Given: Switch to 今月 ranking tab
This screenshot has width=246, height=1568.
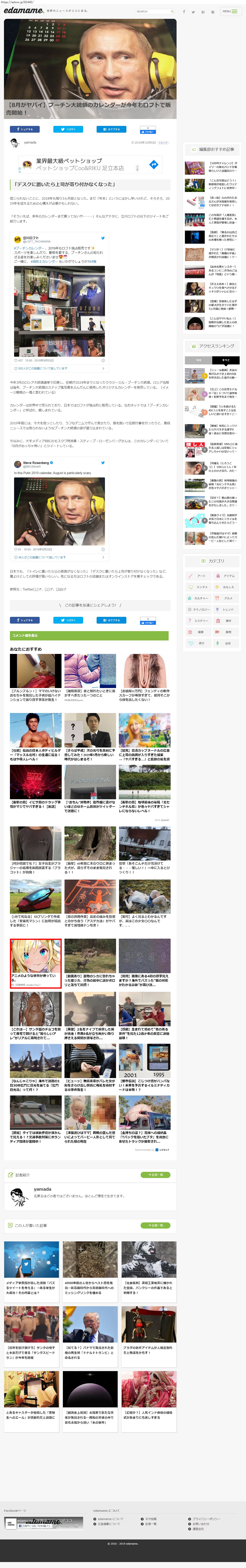Looking at the screenshot, I should pos(199,360).
